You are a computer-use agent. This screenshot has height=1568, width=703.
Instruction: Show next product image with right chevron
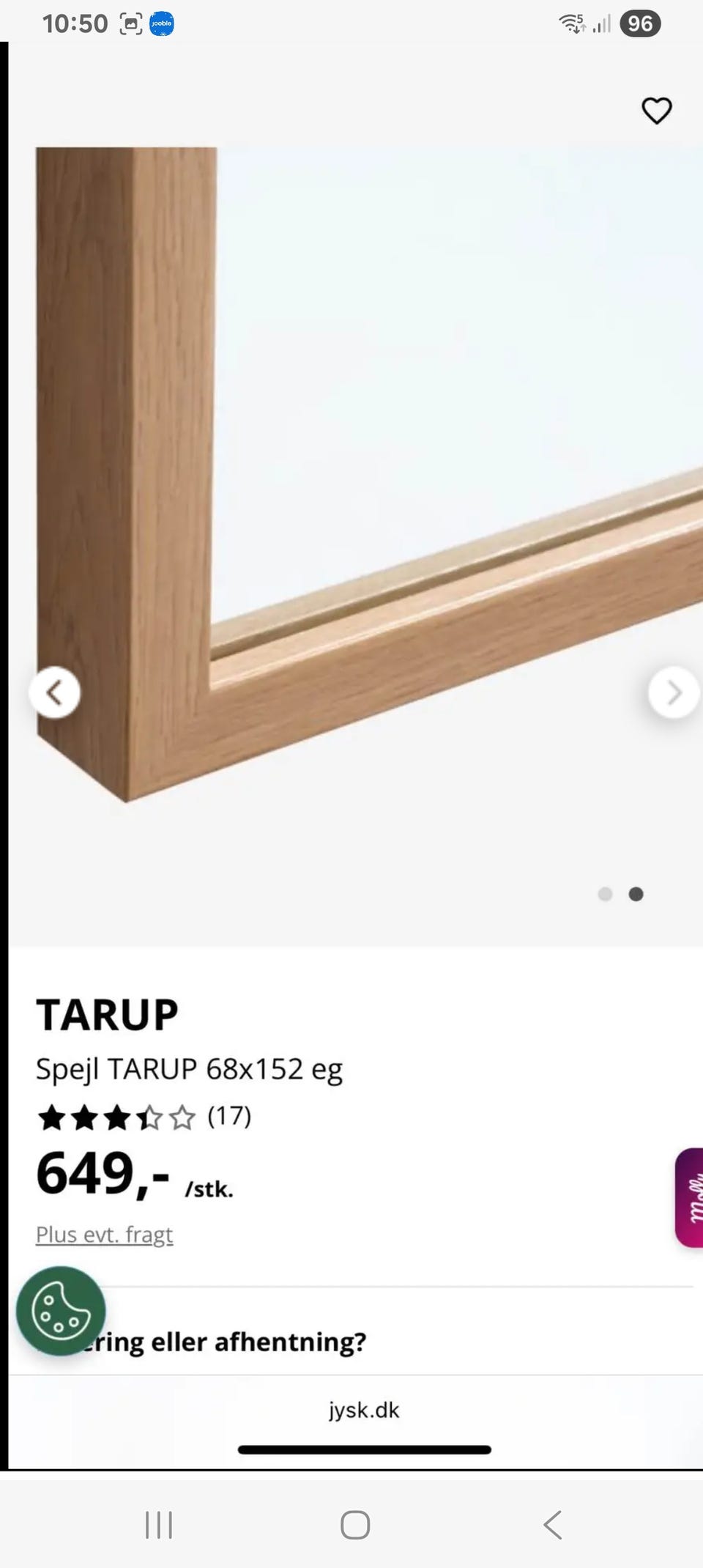pos(672,692)
